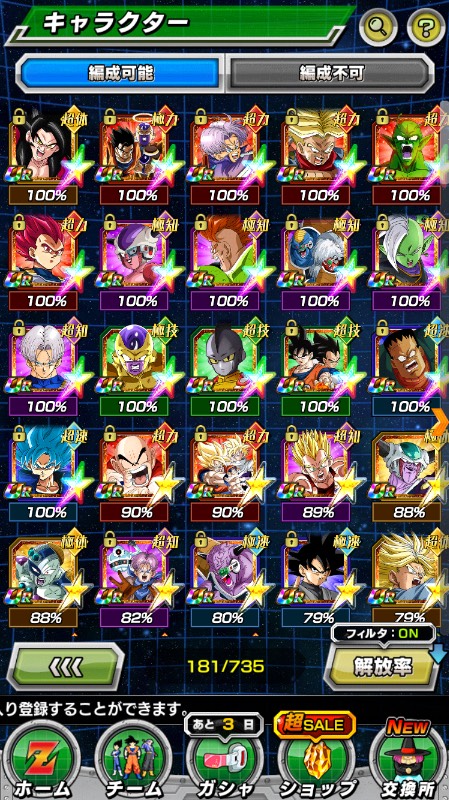The image size is (449, 800).
Task: Open the magnifying glass search icon
Action: [378, 27]
